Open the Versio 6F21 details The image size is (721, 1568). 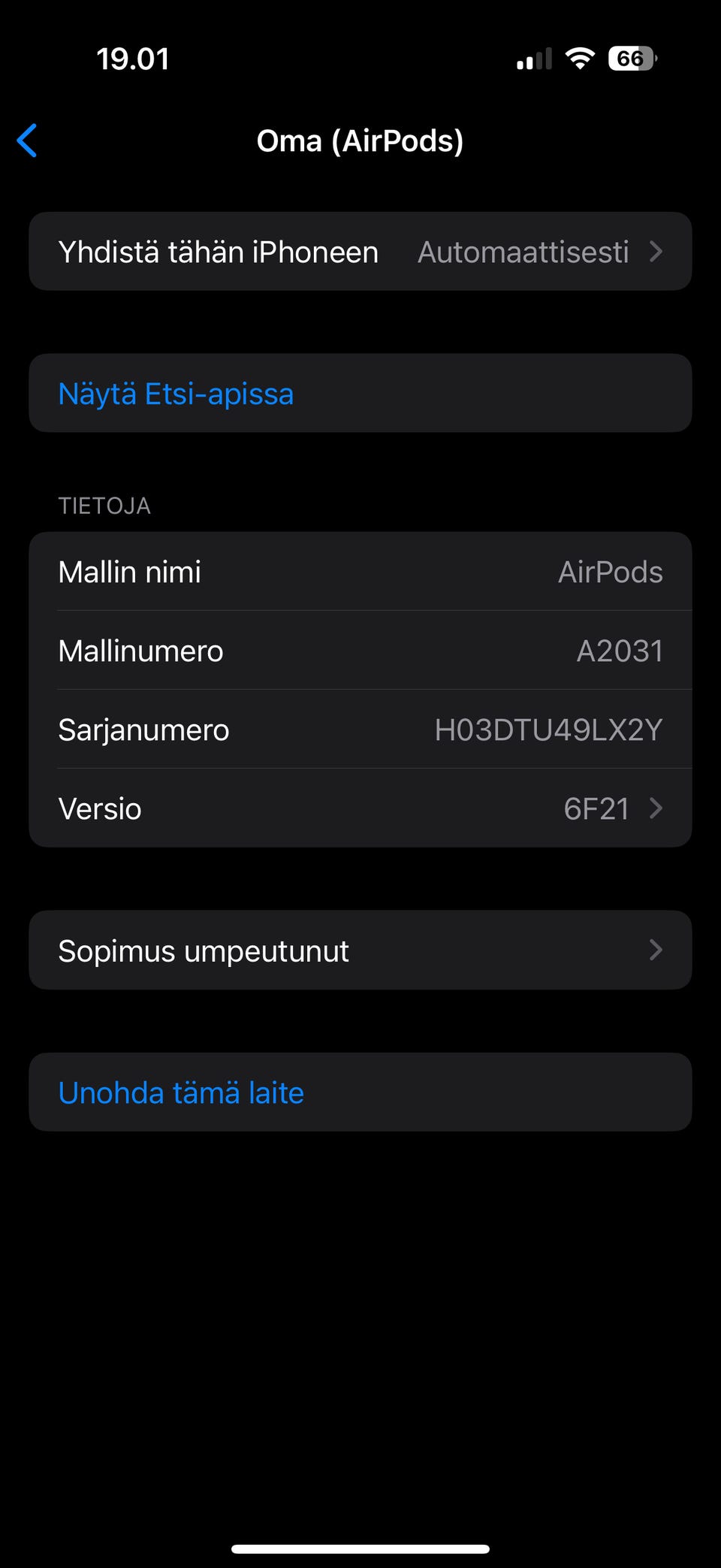360,808
